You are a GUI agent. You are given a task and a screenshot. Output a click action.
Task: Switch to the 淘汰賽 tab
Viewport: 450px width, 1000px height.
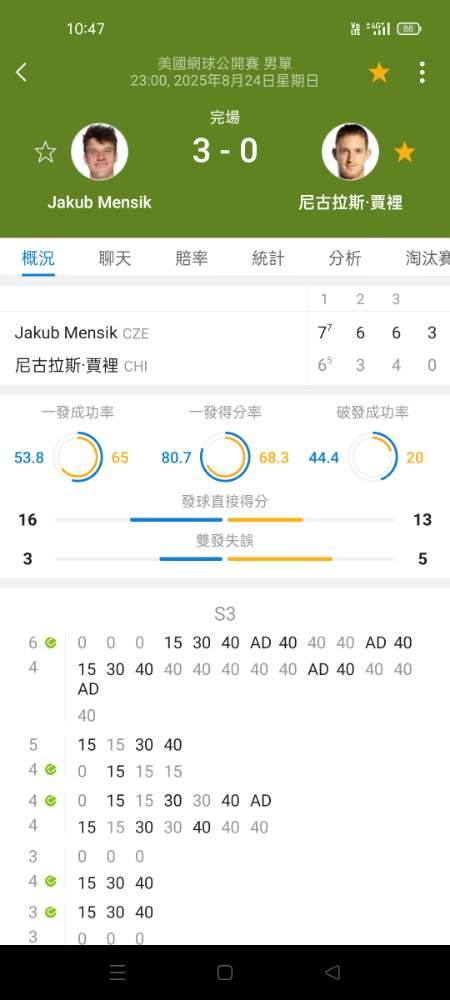point(428,258)
